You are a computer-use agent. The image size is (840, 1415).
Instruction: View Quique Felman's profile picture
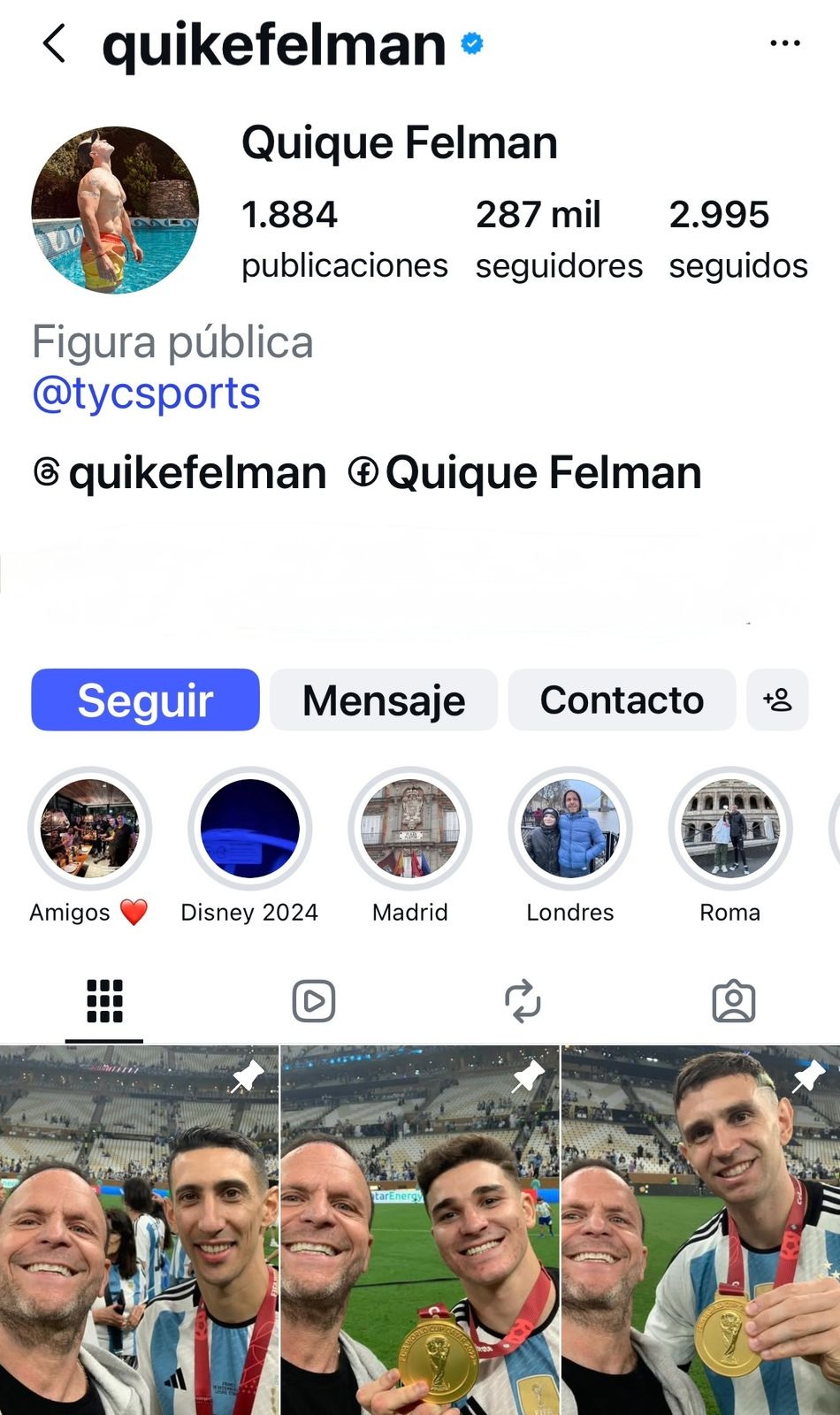(115, 210)
